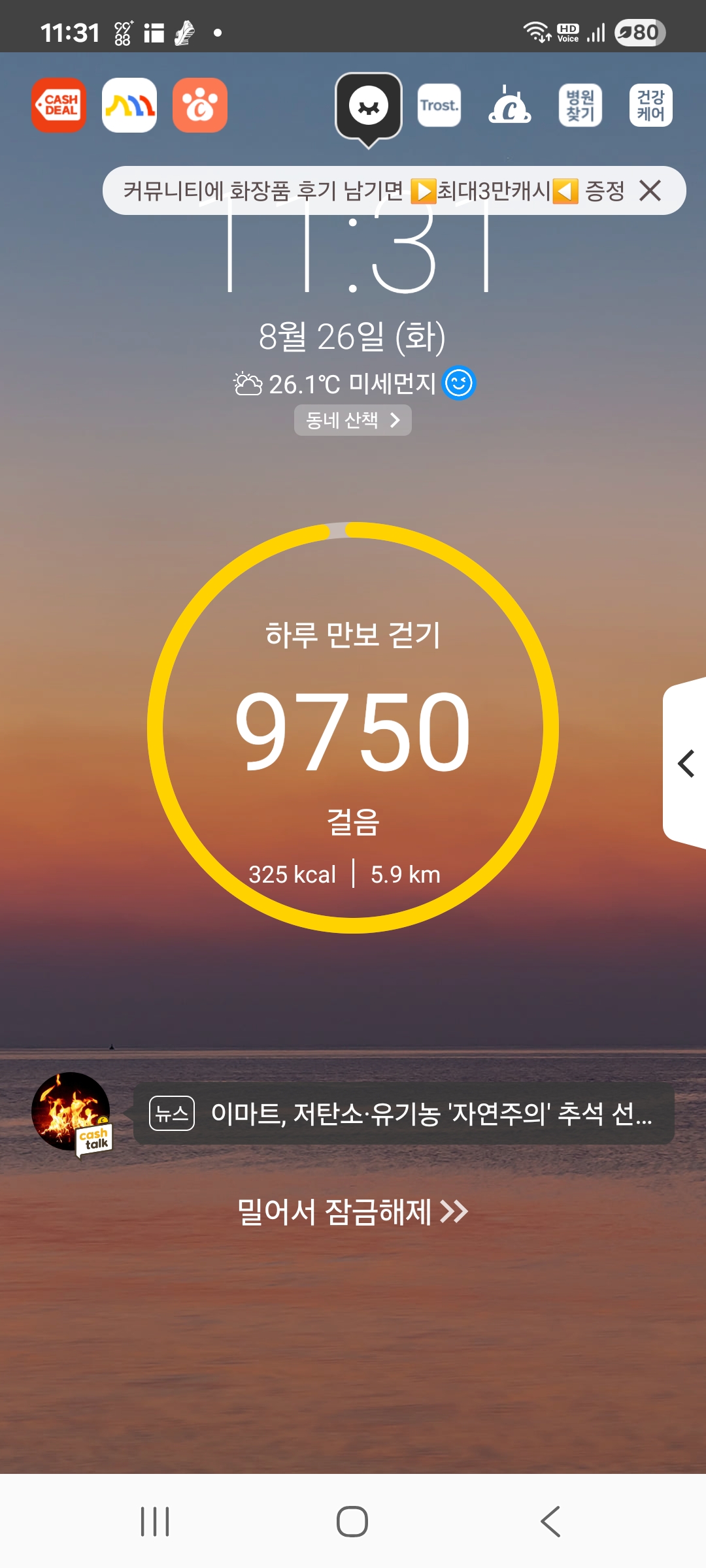Open the orange paw icon shortcut

tap(200, 105)
